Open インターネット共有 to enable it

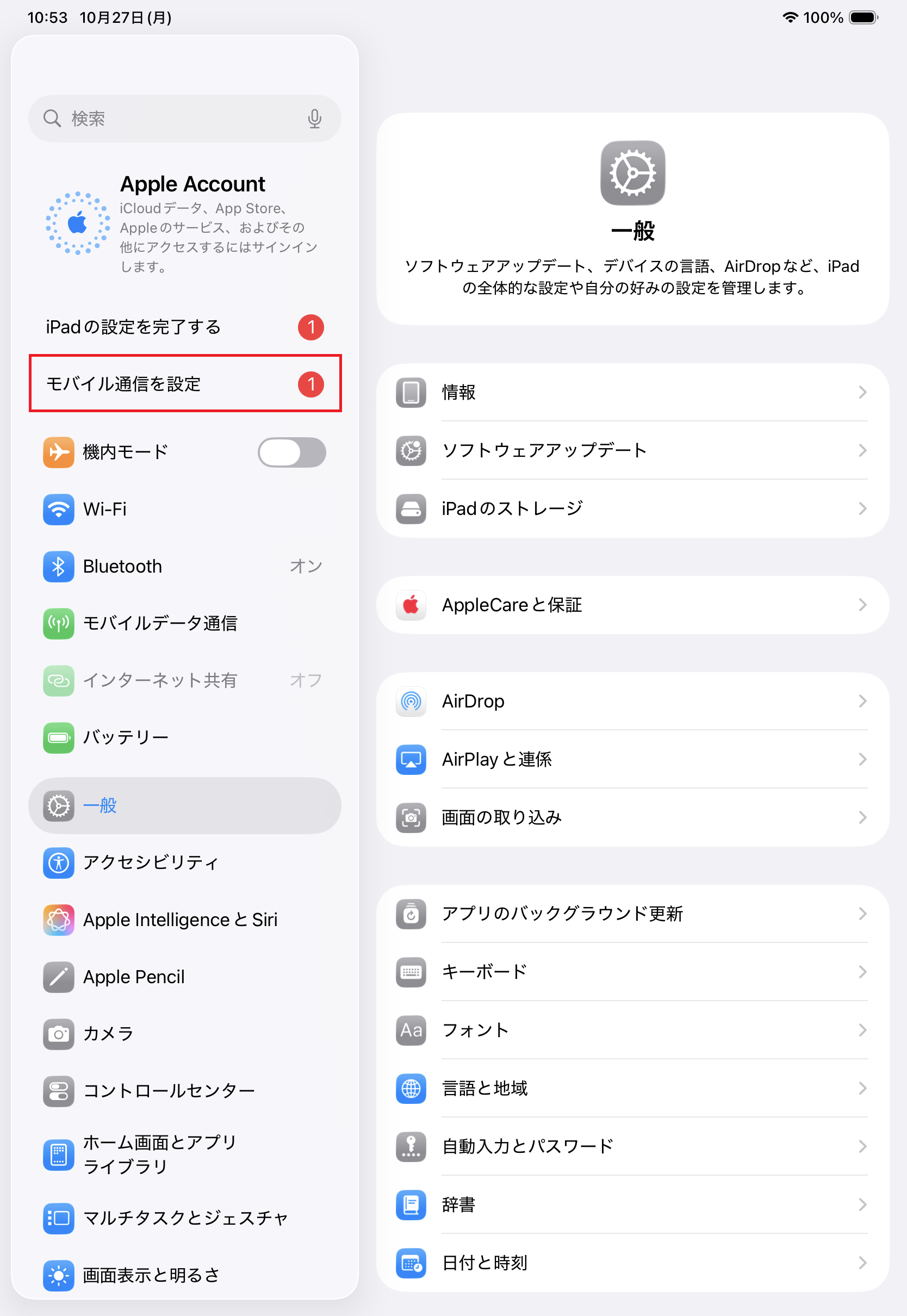(161, 681)
